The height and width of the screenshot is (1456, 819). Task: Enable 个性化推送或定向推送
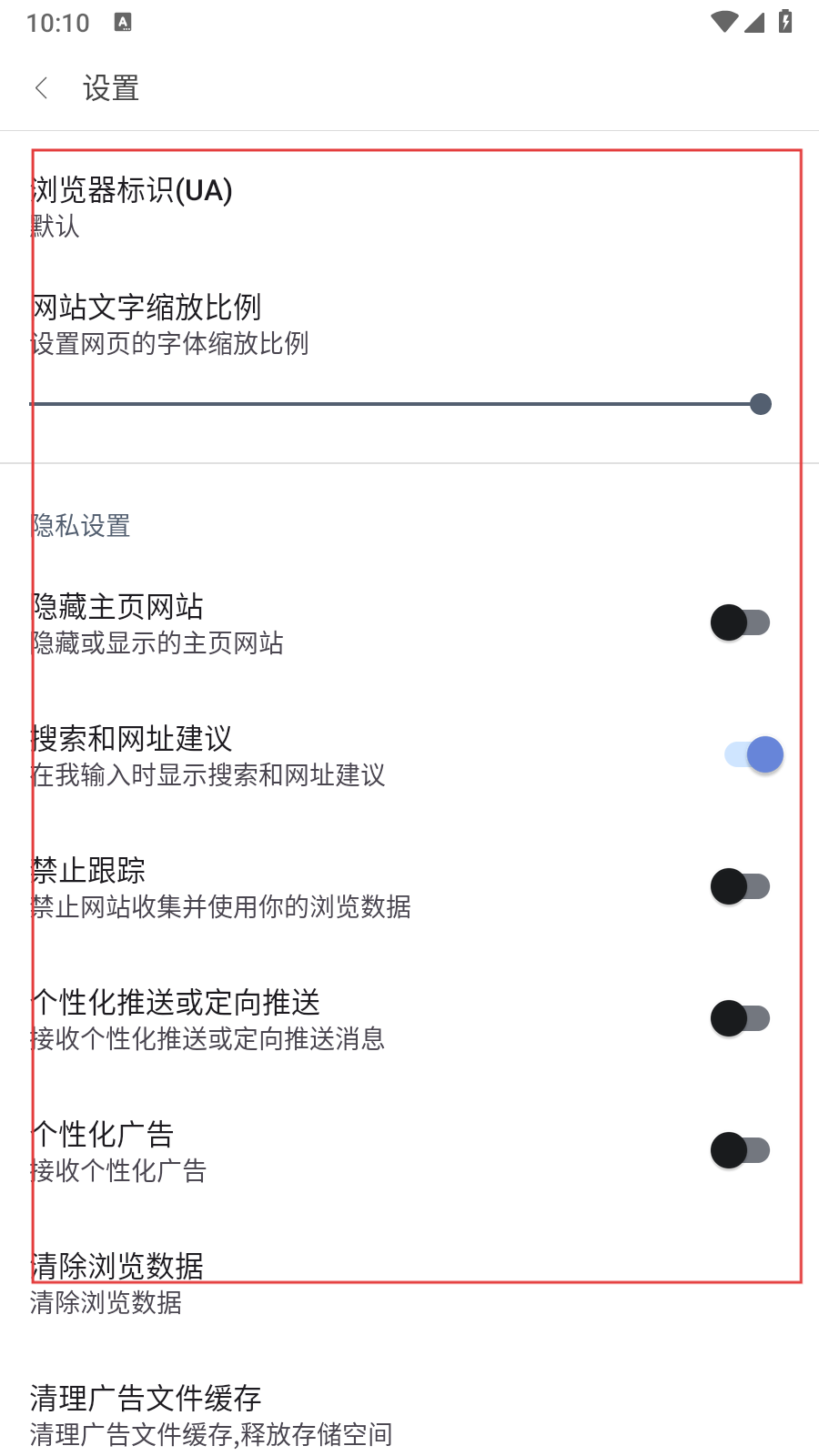(740, 1018)
